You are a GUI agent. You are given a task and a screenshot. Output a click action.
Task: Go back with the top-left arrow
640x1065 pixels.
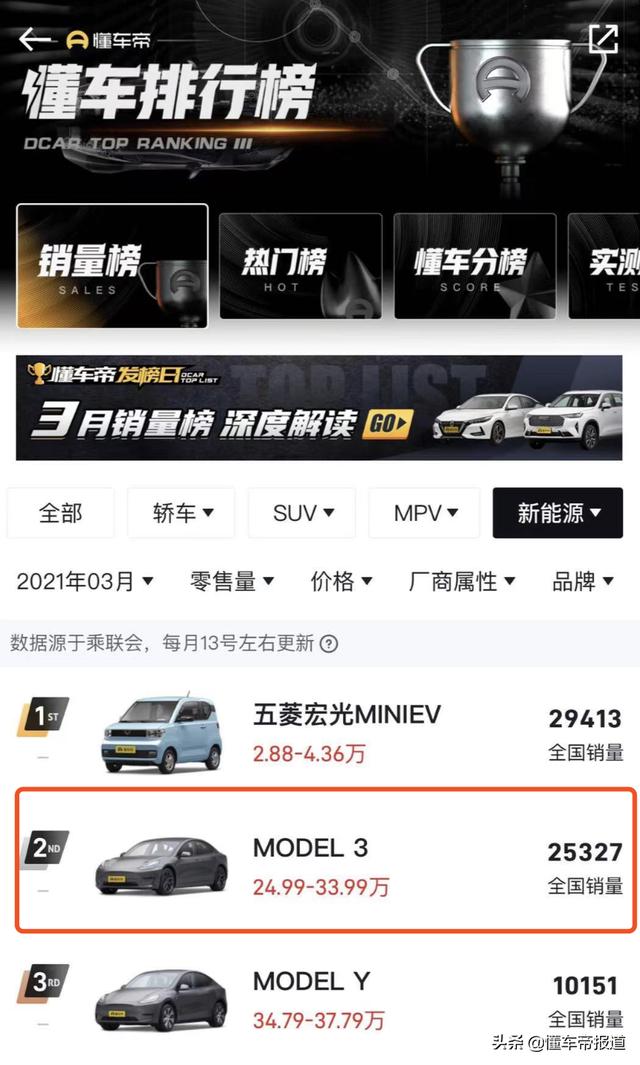(34, 39)
